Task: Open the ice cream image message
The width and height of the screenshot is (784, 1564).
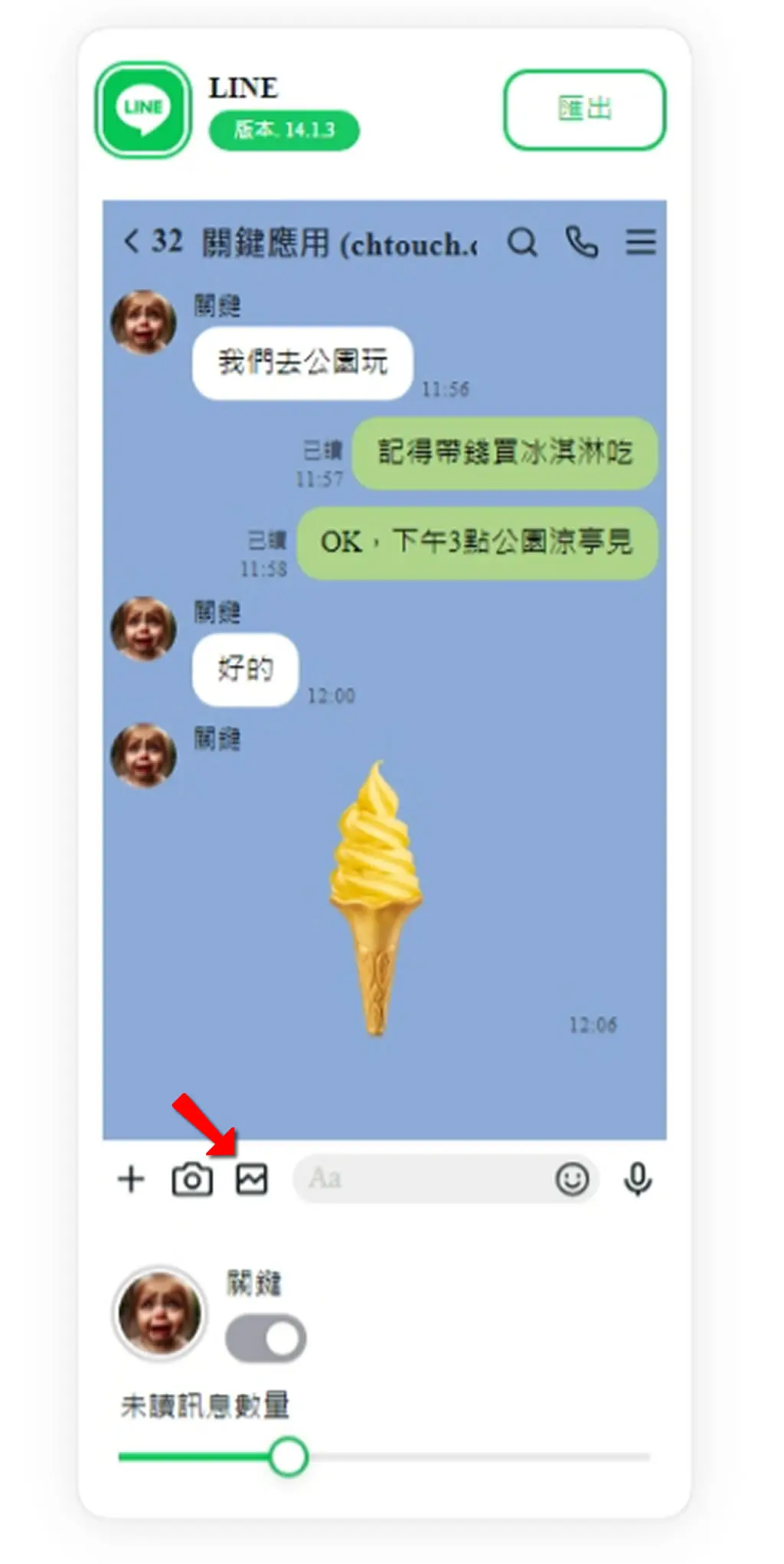Action: [376, 897]
